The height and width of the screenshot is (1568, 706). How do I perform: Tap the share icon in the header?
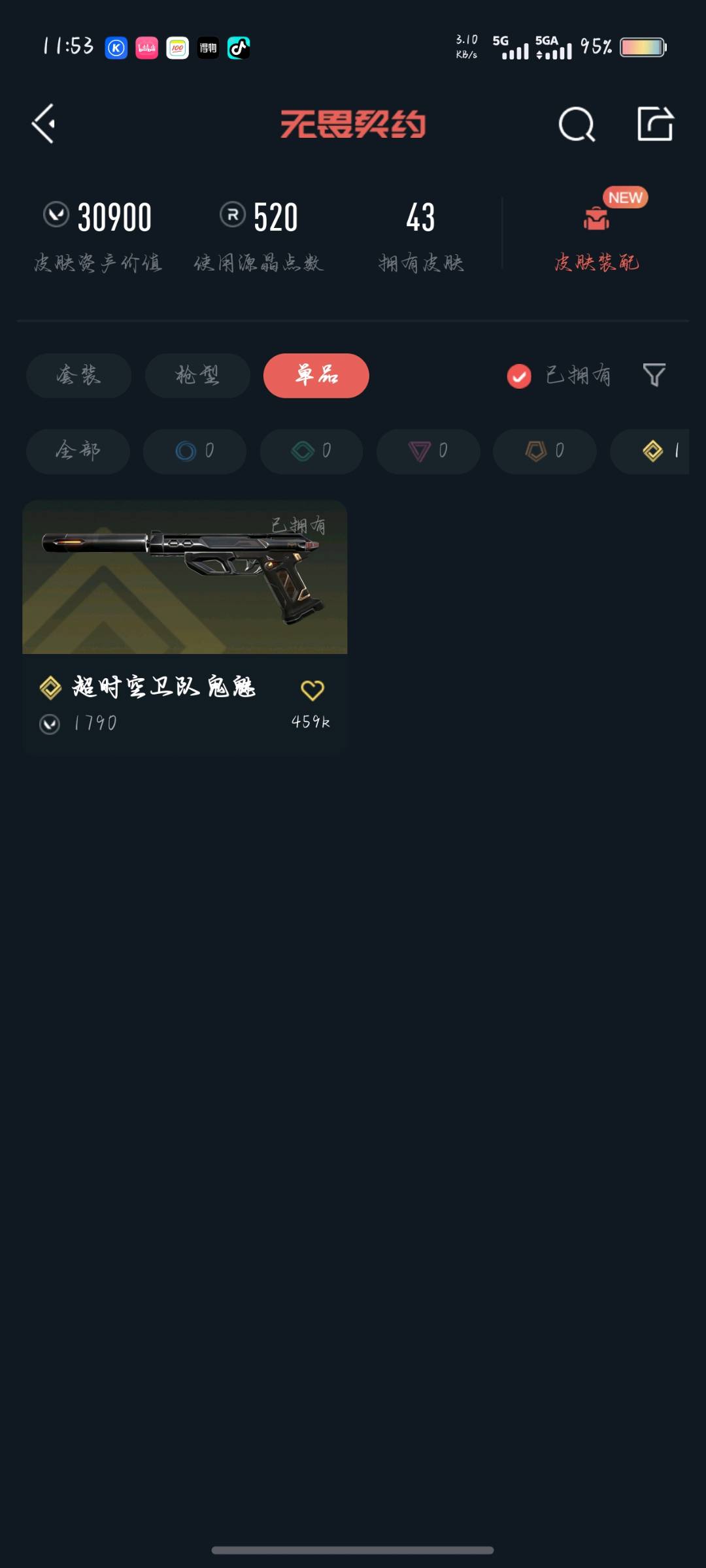[655, 123]
